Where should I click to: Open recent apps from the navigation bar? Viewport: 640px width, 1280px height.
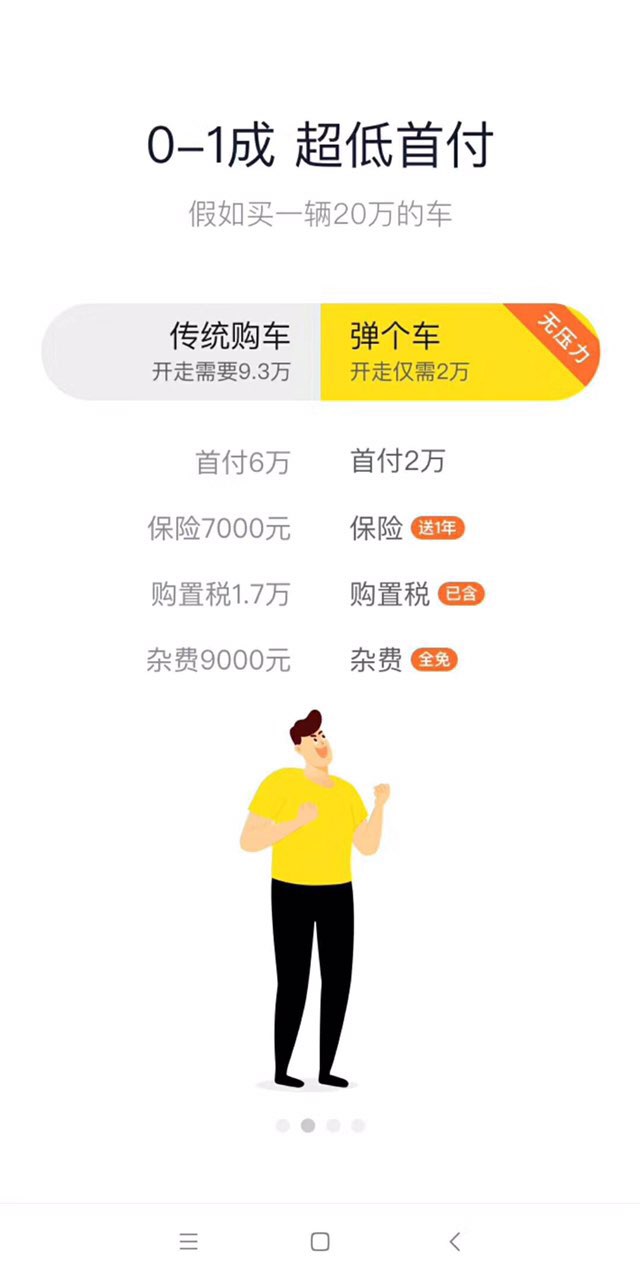tap(188, 1241)
